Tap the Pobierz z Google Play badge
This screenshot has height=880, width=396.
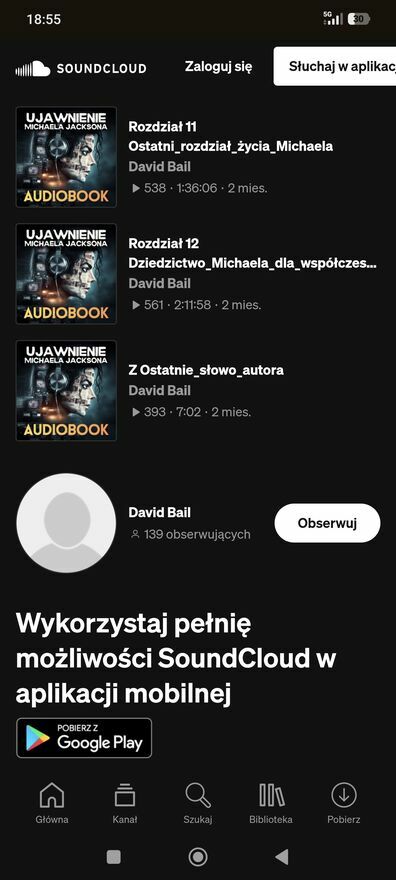pyautogui.click(x=84, y=738)
